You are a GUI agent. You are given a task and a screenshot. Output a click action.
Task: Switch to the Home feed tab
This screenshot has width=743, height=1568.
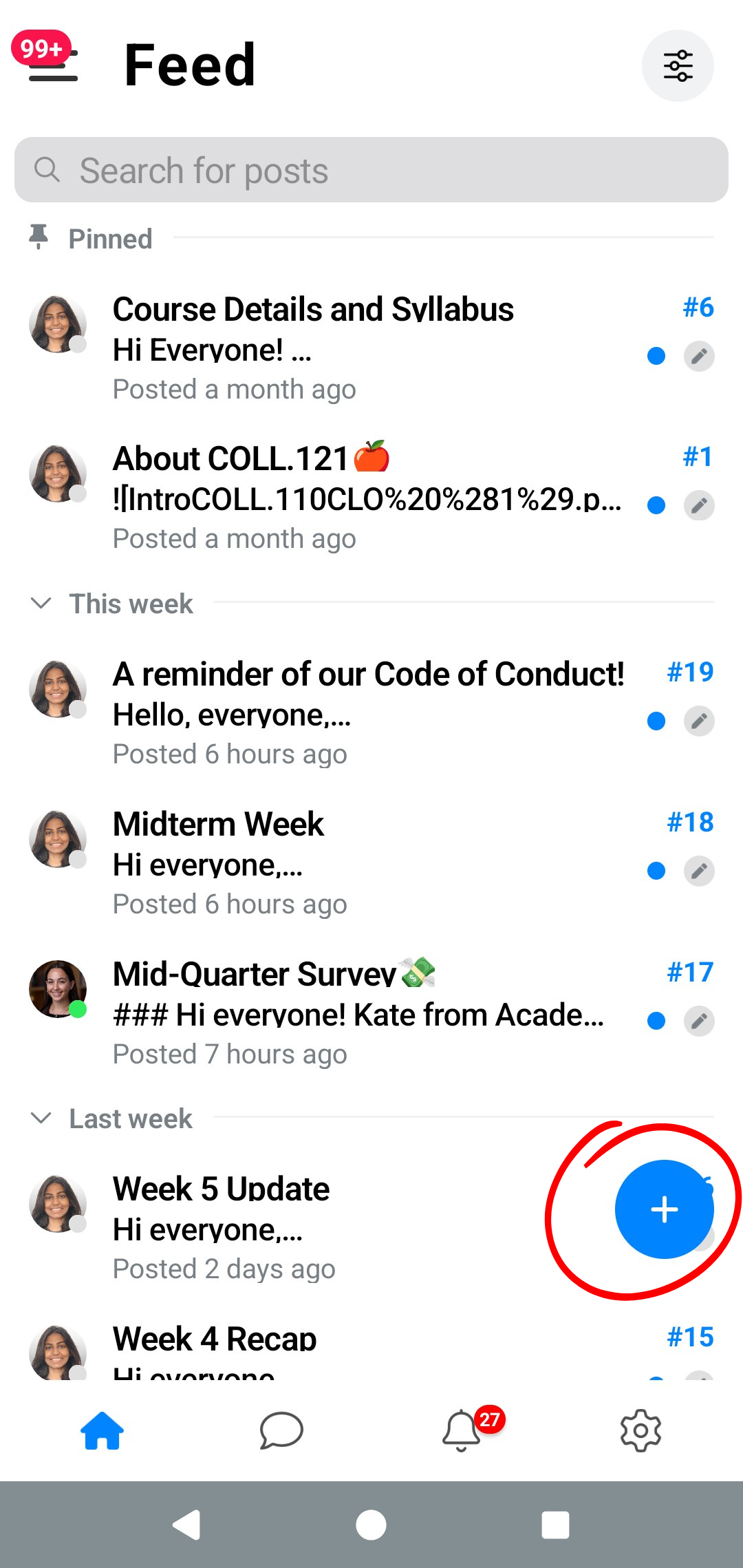[102, 1430]
